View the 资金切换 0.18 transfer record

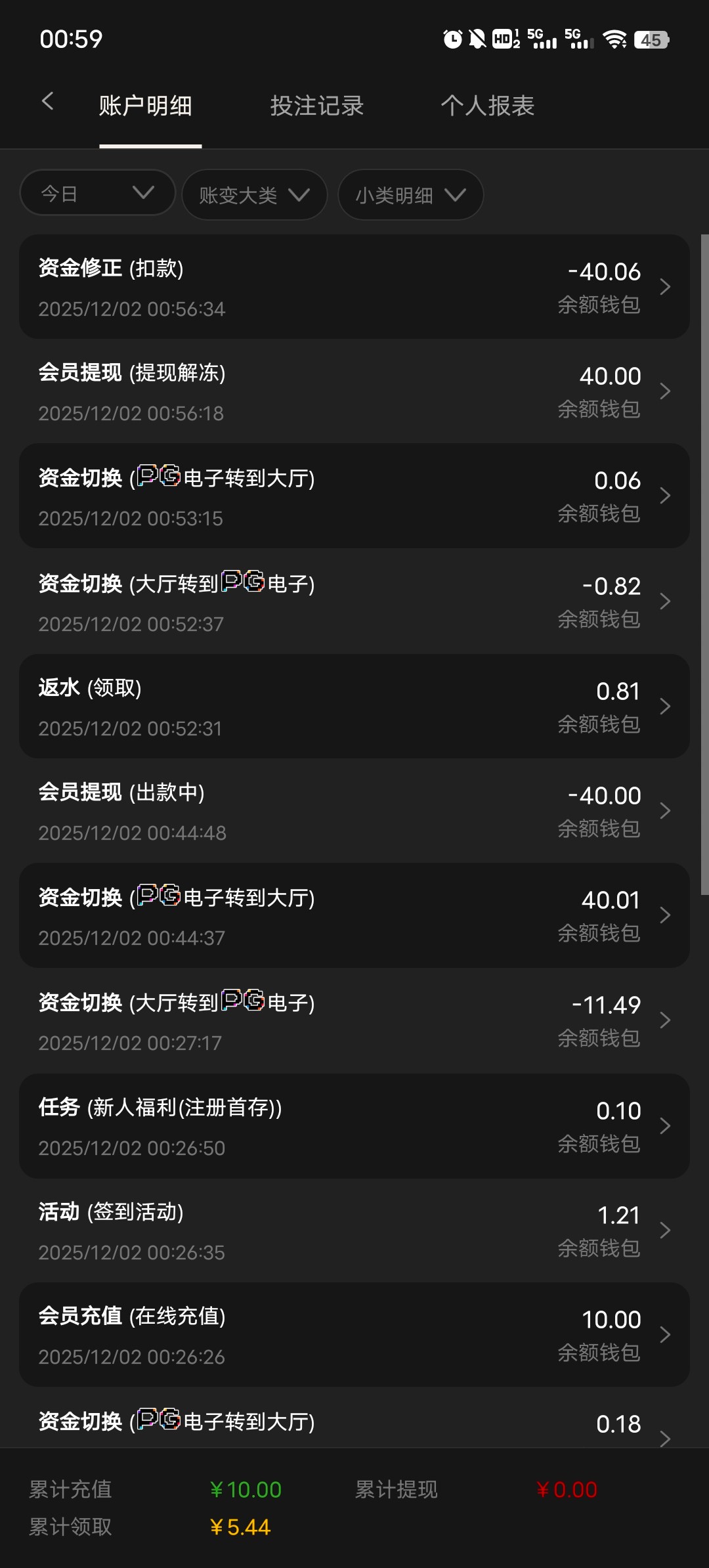[354, 1425]
